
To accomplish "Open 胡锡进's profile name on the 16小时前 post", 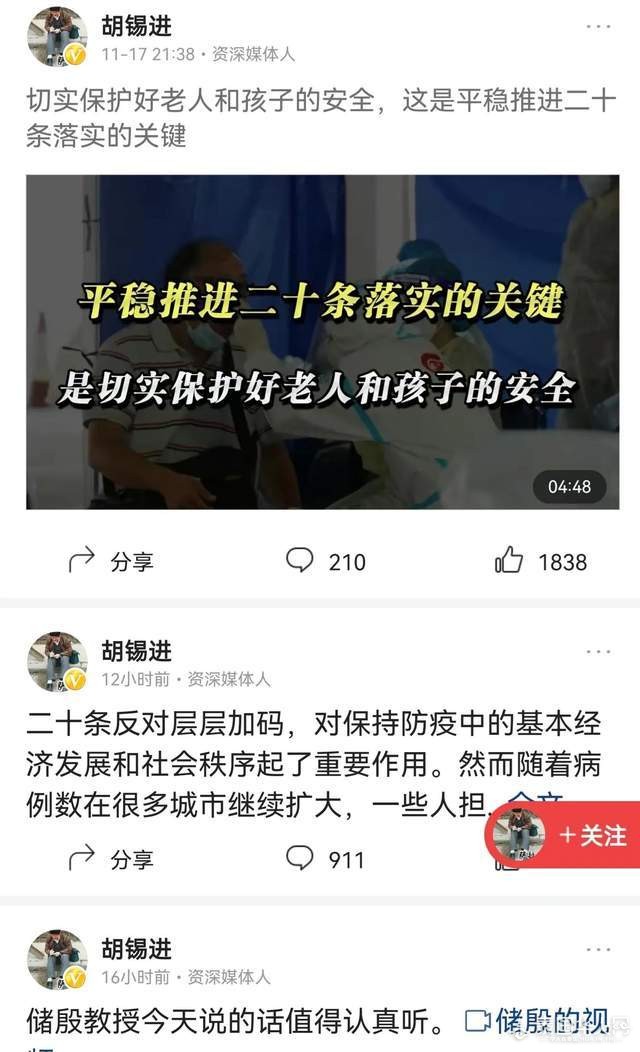I will click(136, 948).
